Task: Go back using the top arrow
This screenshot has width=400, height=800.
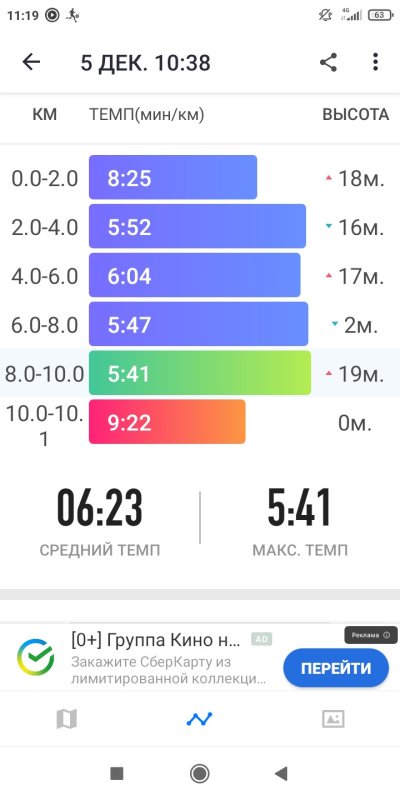Action: pos(31,62)
